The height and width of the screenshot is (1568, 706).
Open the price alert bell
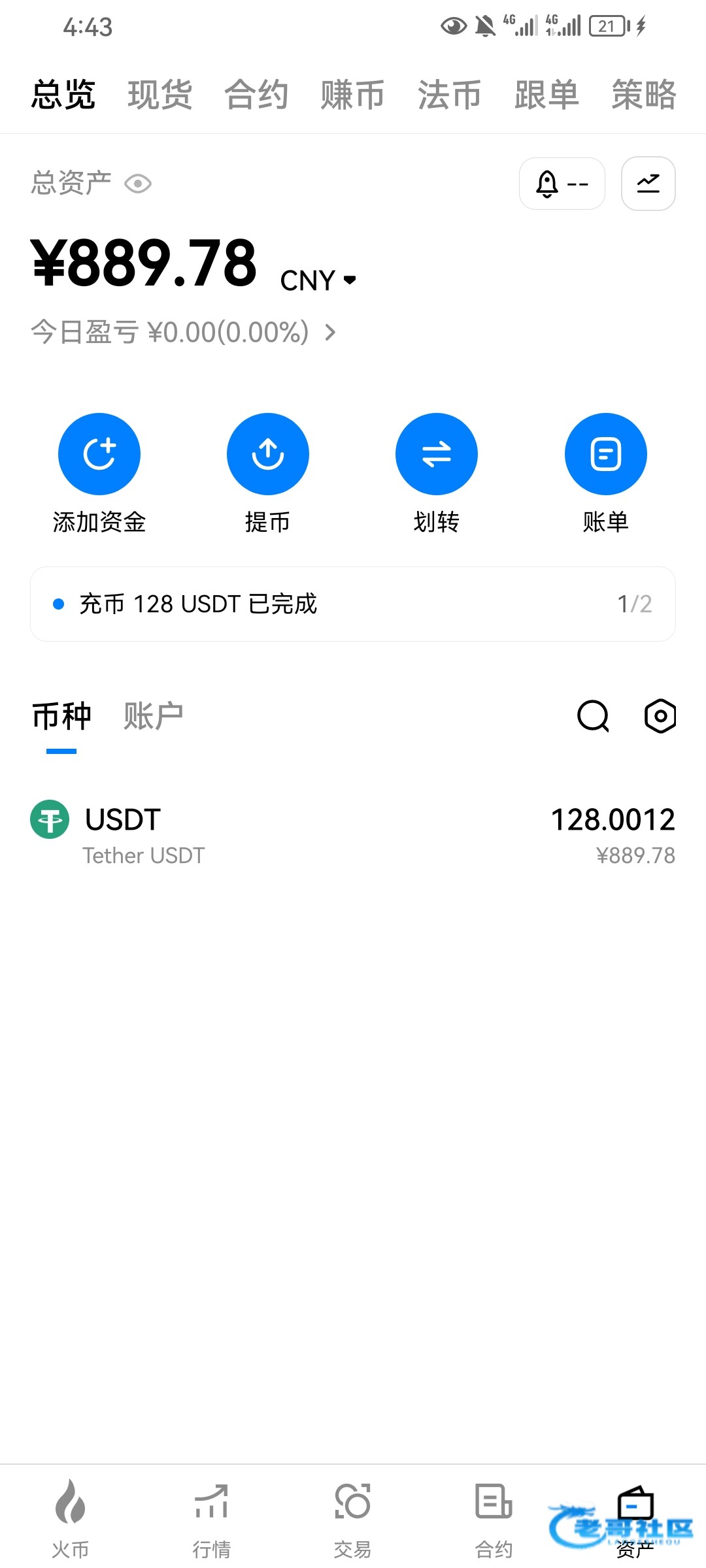[x=562, y=184]
